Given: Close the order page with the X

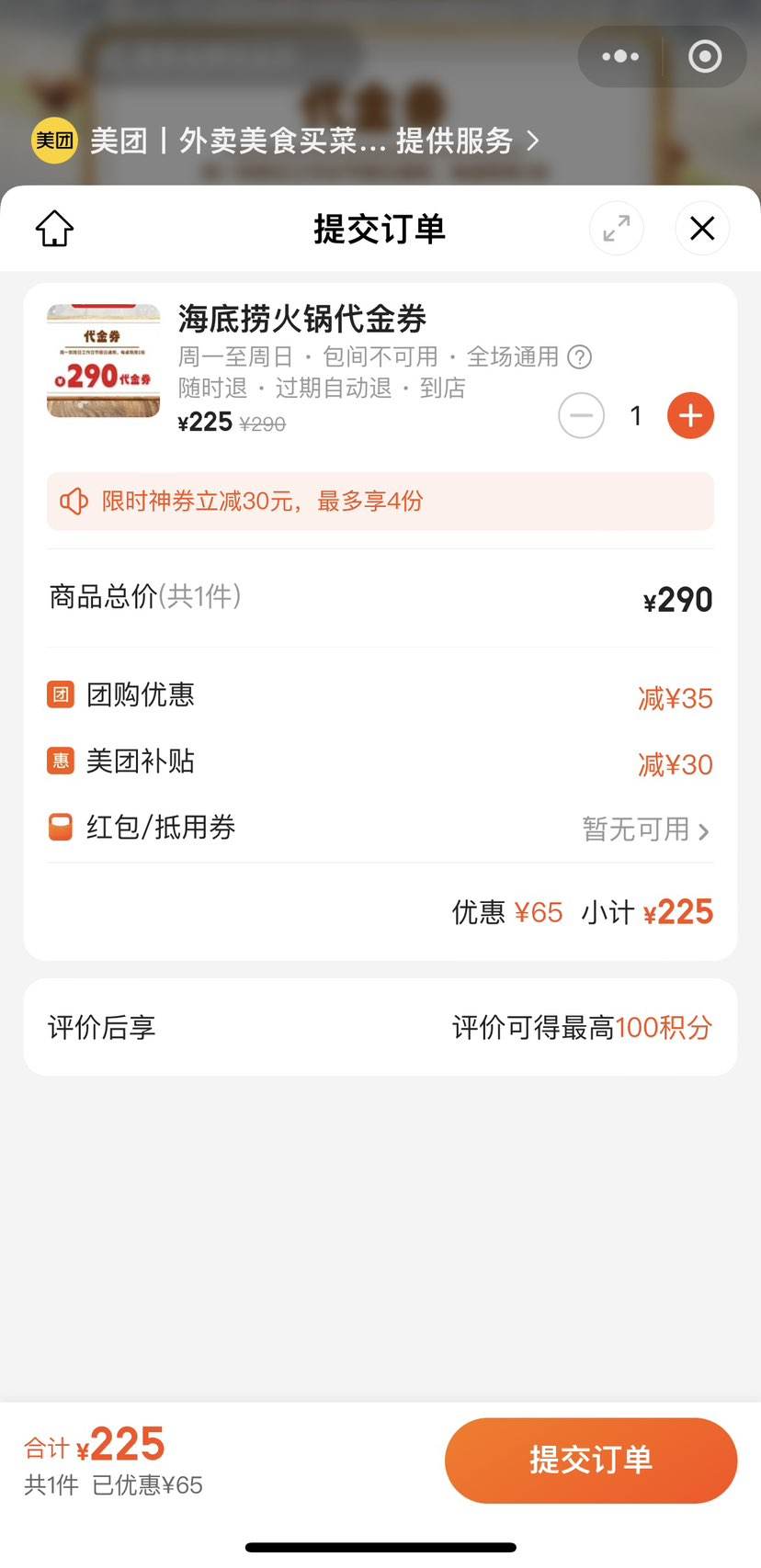Looking at the screenshot, I should [702, 229].
